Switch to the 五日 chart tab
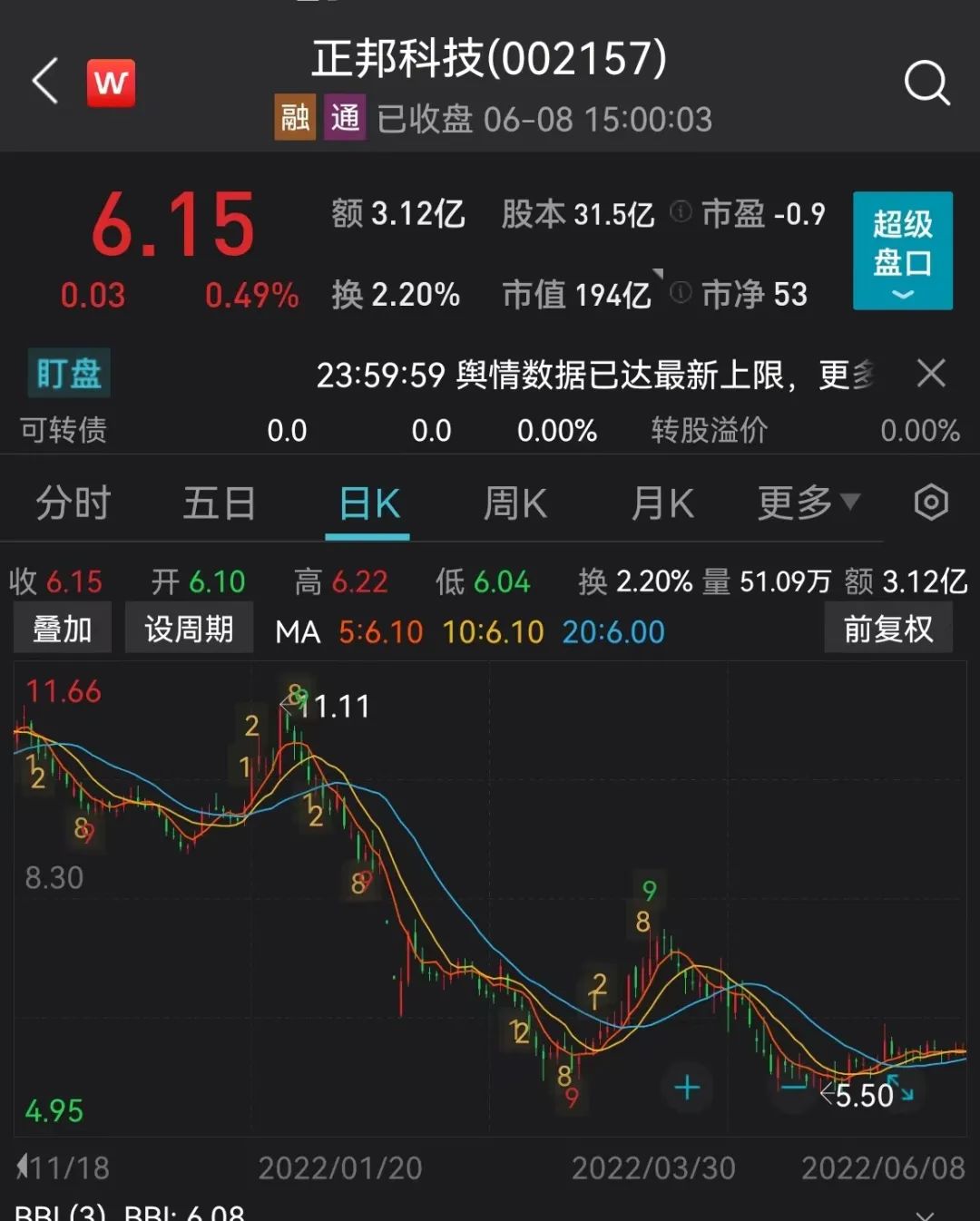This screenshot has height=1221, width=980. tap(219, 503)
